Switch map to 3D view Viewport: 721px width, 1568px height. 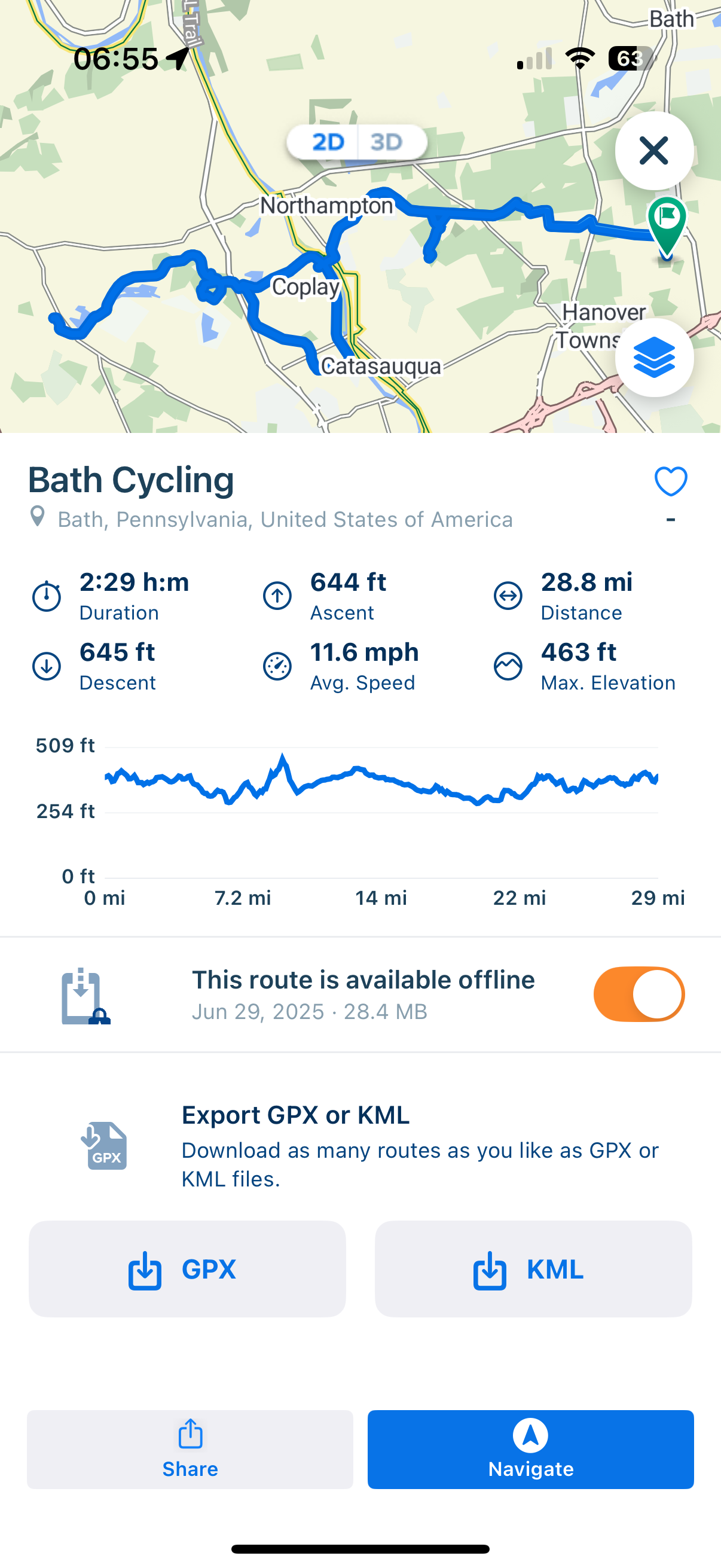point(387,142)
